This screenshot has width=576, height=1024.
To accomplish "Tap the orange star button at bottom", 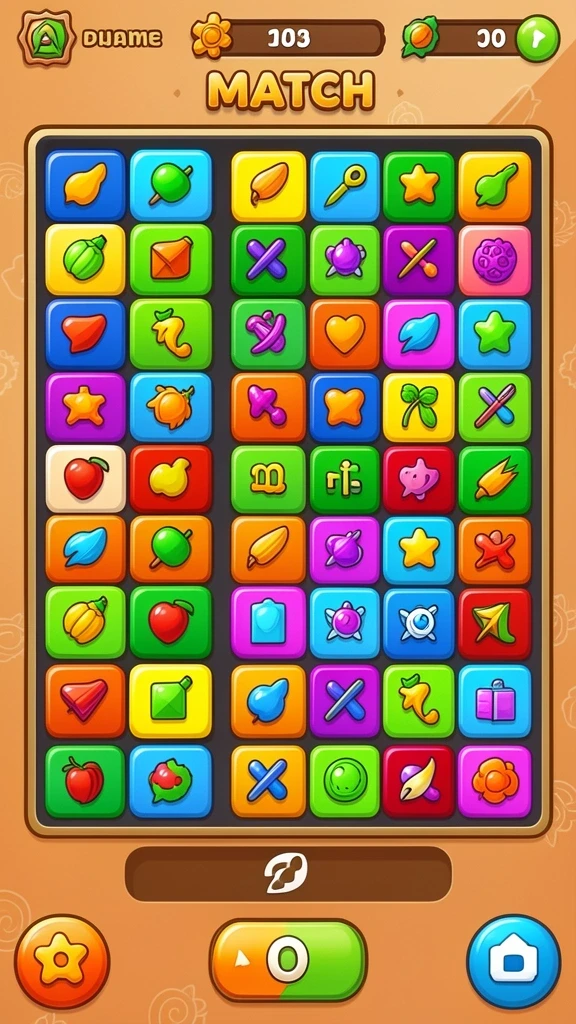I will [x=61, y=961].
